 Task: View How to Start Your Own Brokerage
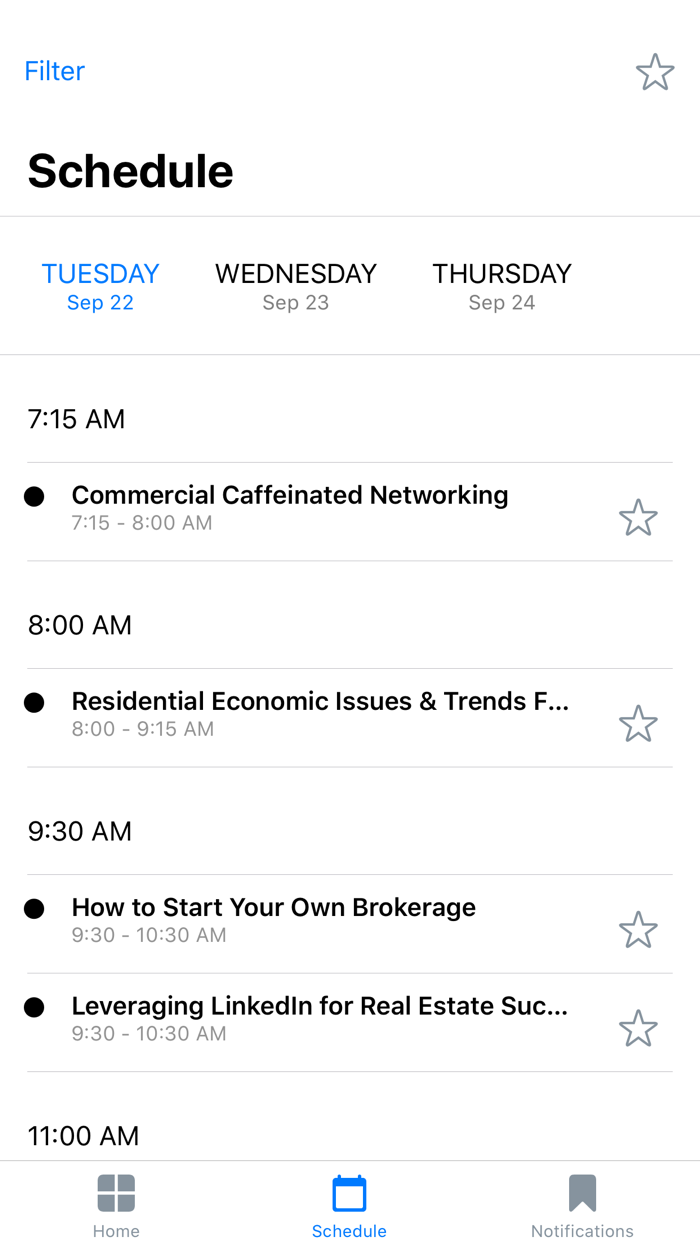tap(274, 920)
